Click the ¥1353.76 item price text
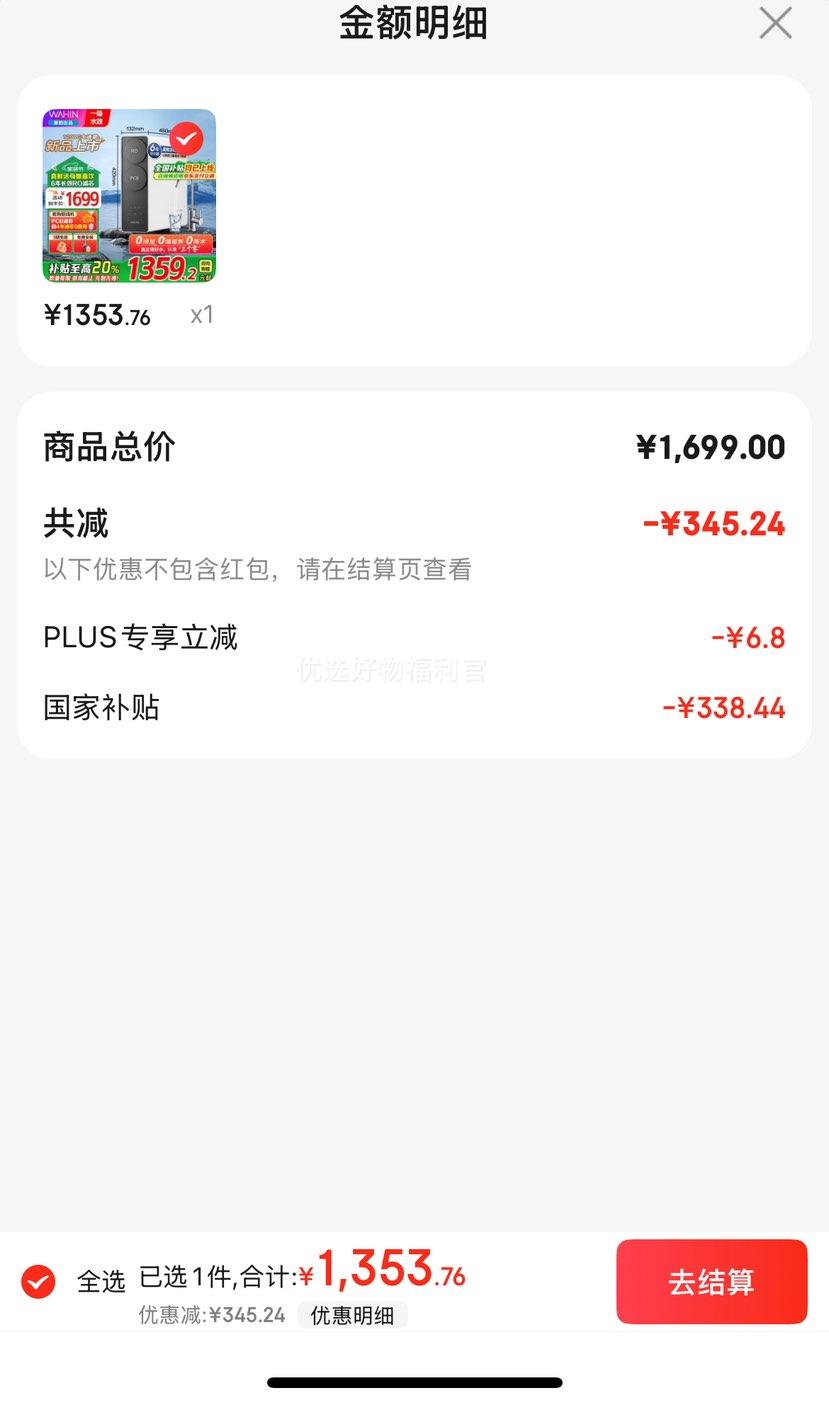 [x=95, y=315]
